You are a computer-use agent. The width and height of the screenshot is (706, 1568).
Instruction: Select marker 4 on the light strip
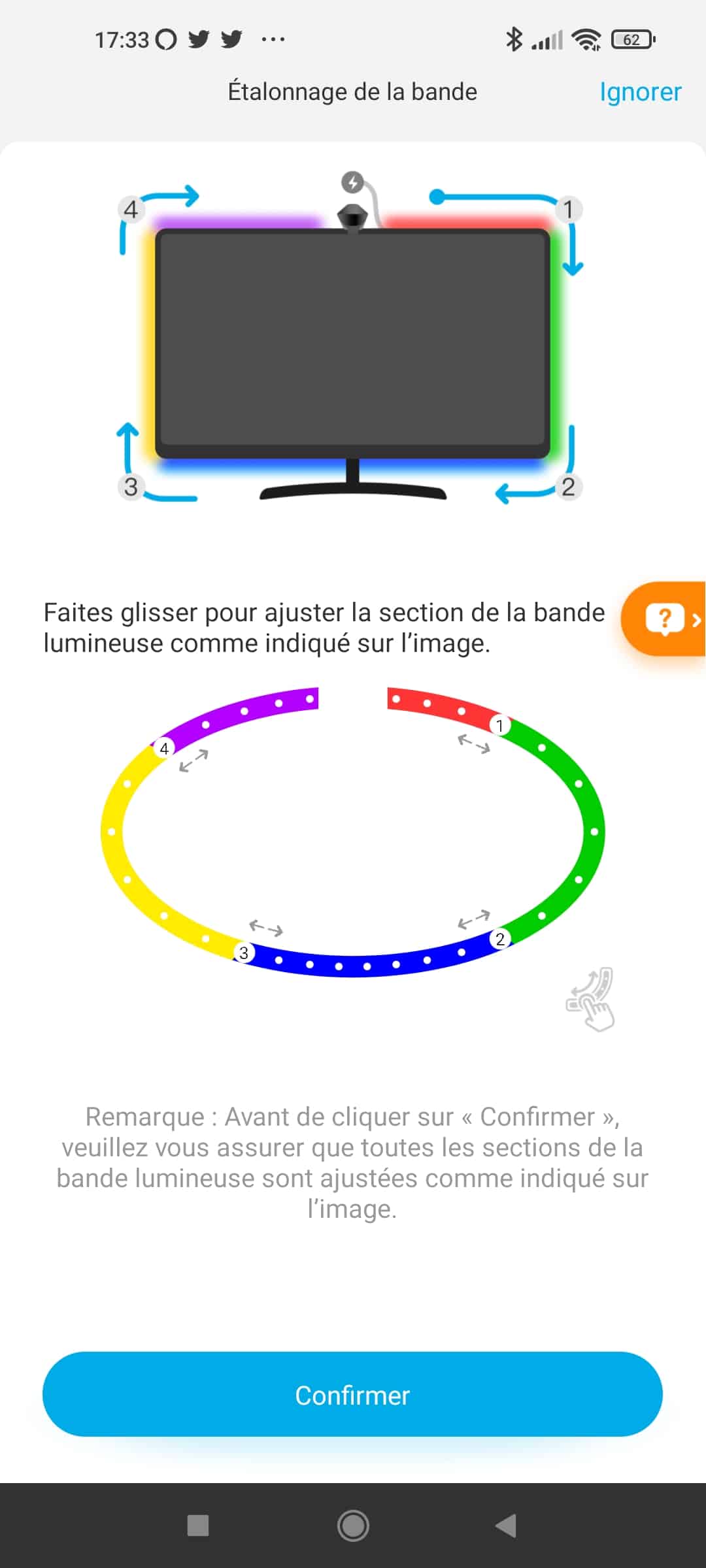pos(164,748)
